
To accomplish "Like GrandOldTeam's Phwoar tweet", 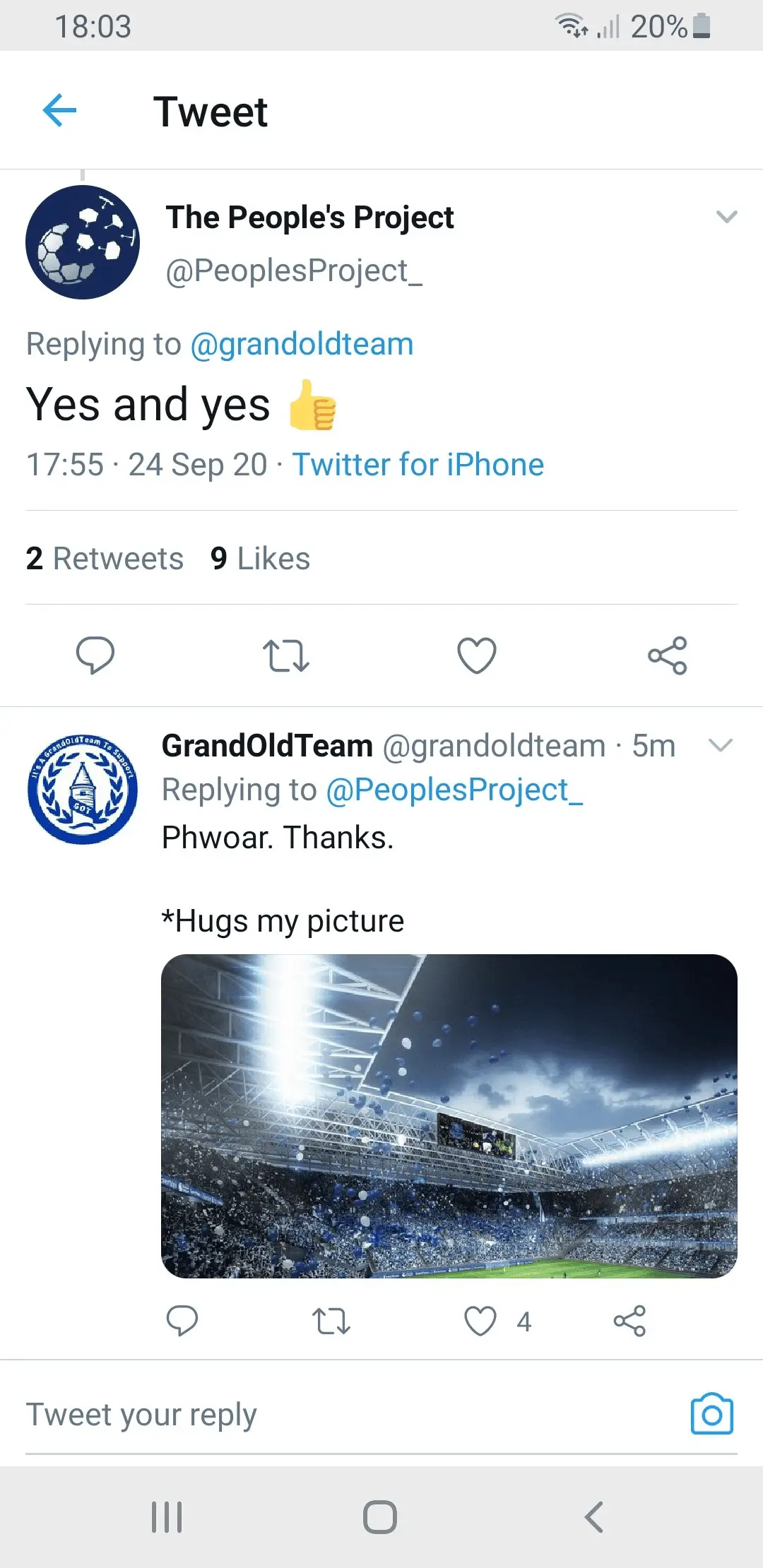I will [x=480, y=1321].
